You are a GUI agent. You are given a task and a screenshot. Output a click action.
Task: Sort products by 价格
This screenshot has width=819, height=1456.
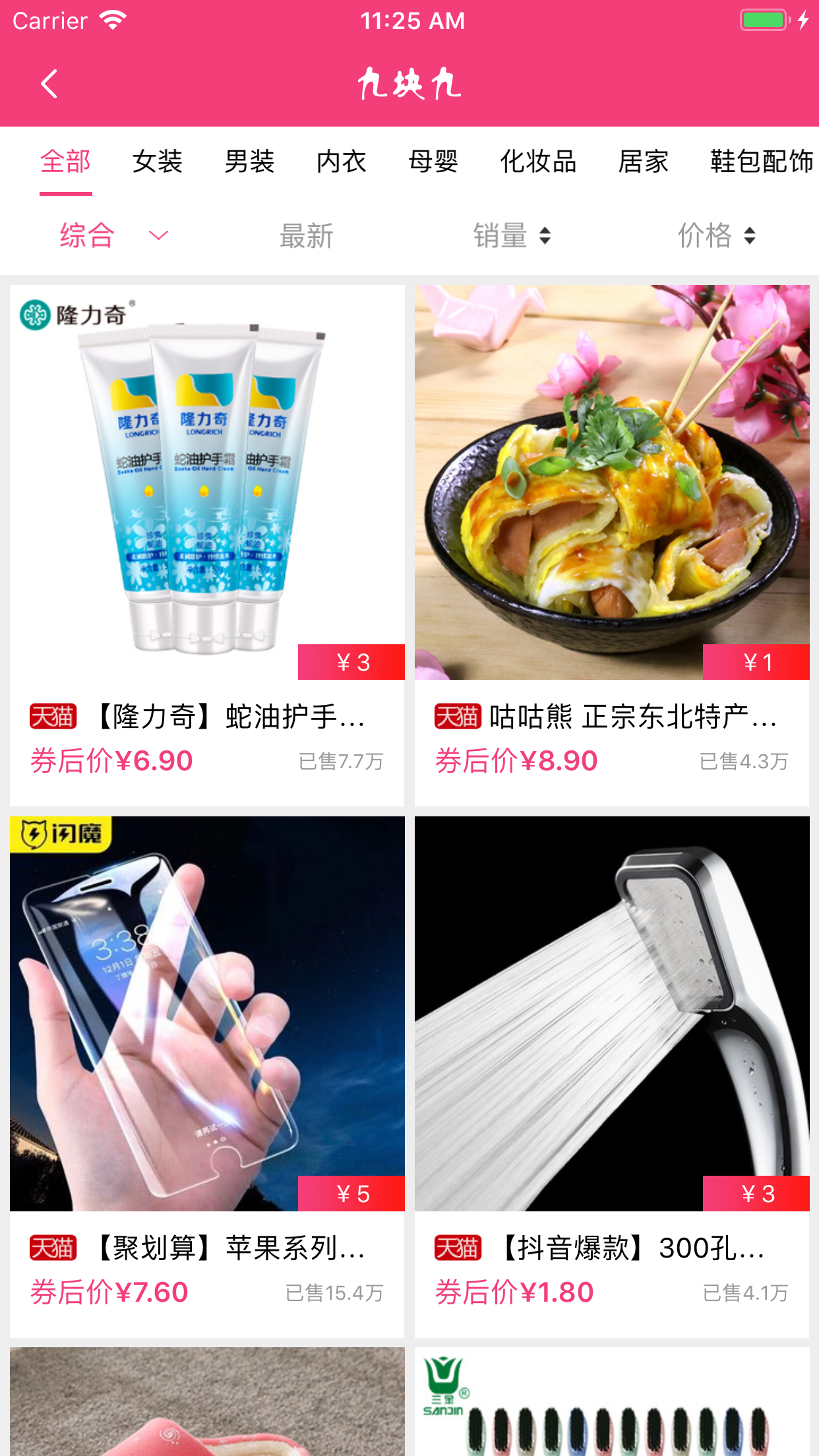(x=717, y=235)
